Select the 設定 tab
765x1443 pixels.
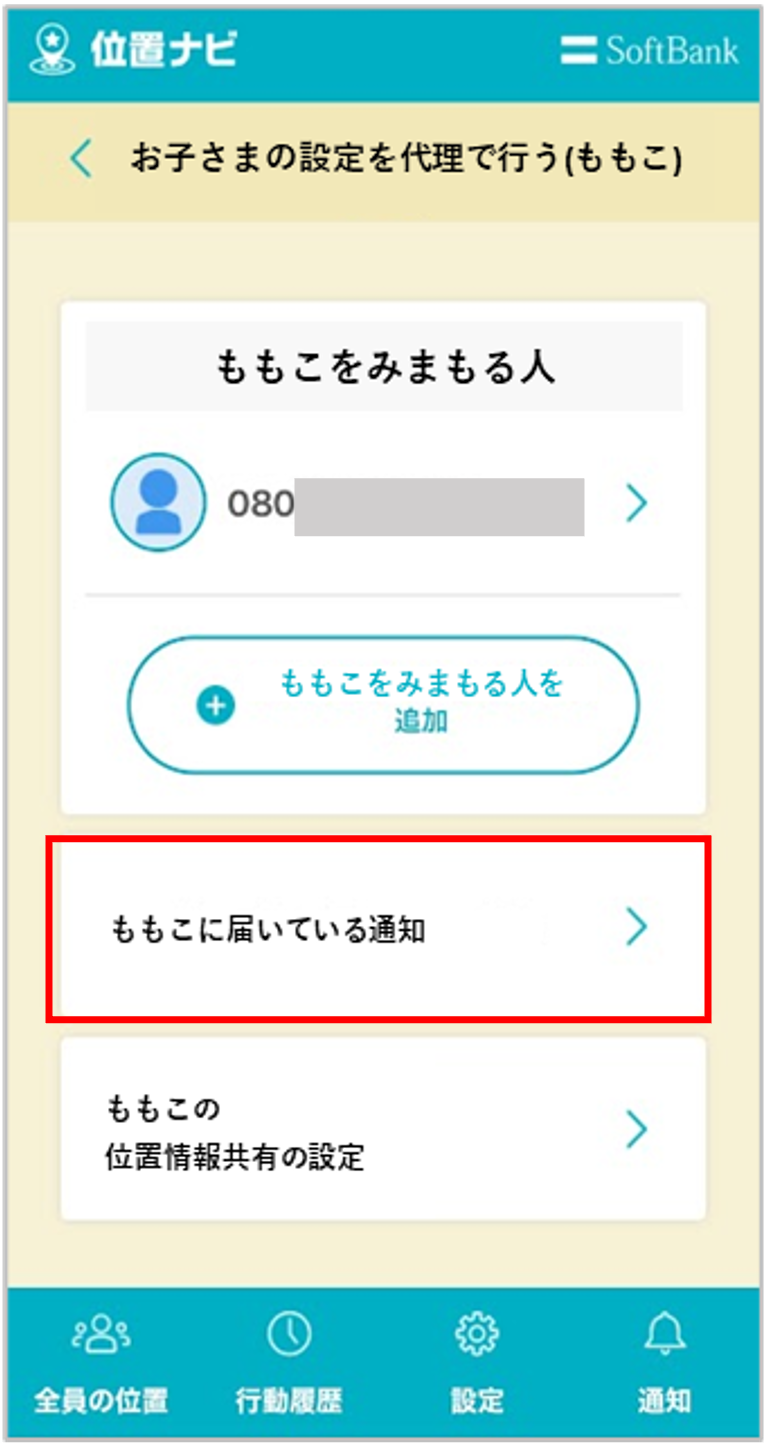476,1362
